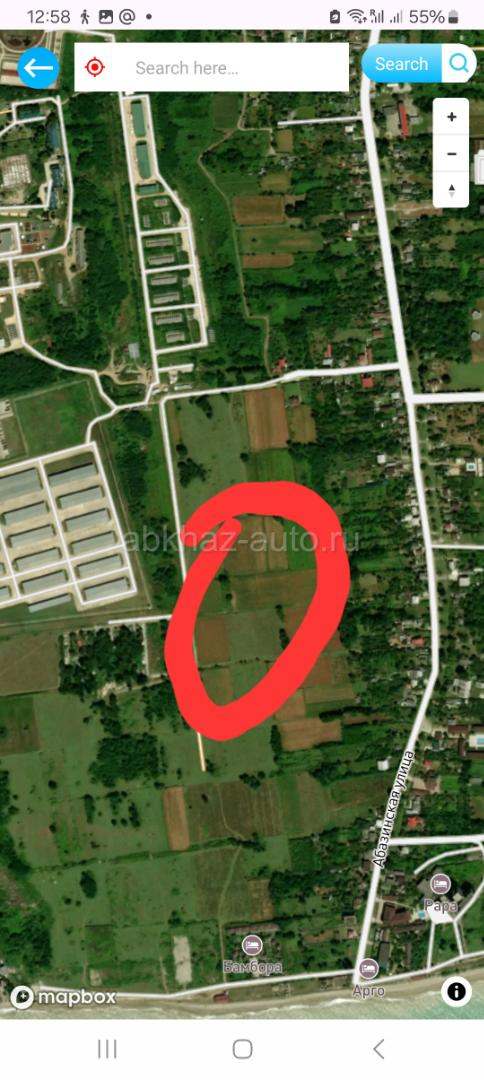Reset map bearing with the compass button

[452, 190]
